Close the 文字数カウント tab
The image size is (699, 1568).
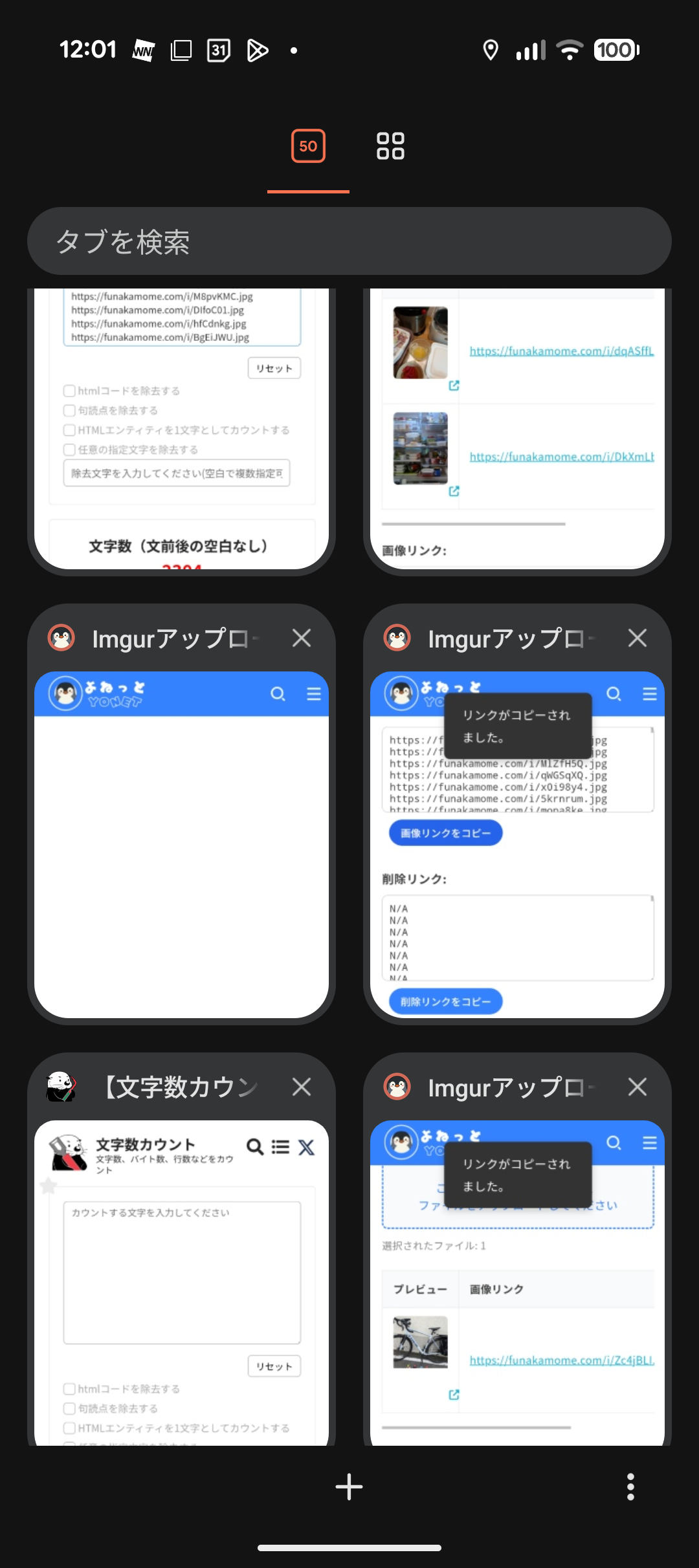tap(302, 1087)
